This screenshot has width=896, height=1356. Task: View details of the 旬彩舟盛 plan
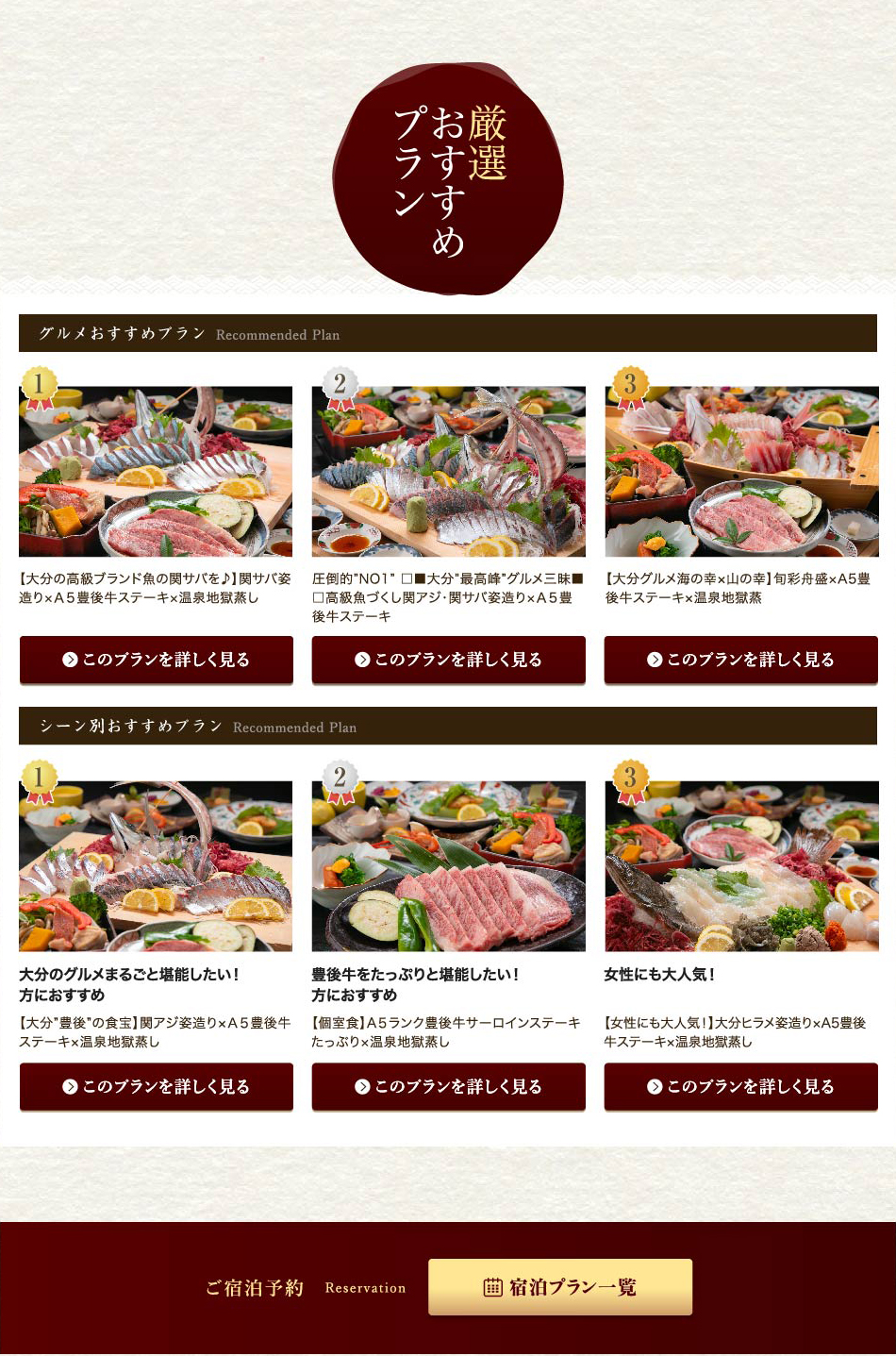click(740, 660)
